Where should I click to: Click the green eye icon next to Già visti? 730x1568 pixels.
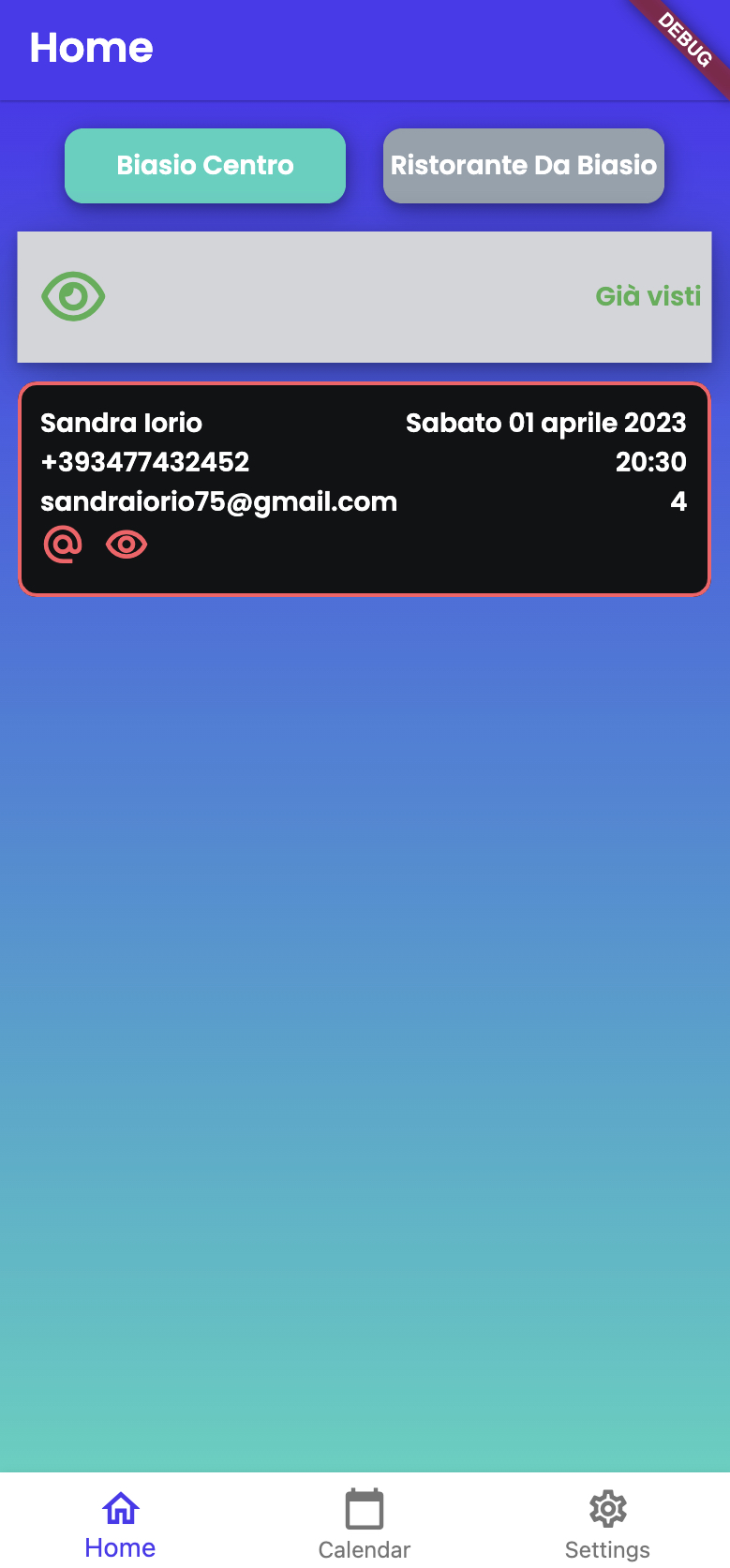point(73,296)
